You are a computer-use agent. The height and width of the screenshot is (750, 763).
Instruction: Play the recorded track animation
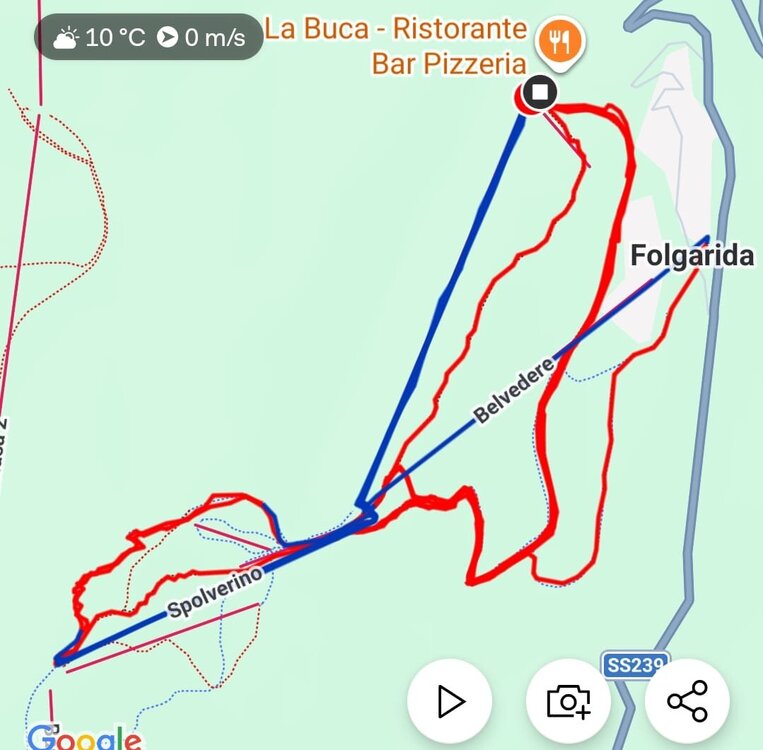tap(450, 701)
